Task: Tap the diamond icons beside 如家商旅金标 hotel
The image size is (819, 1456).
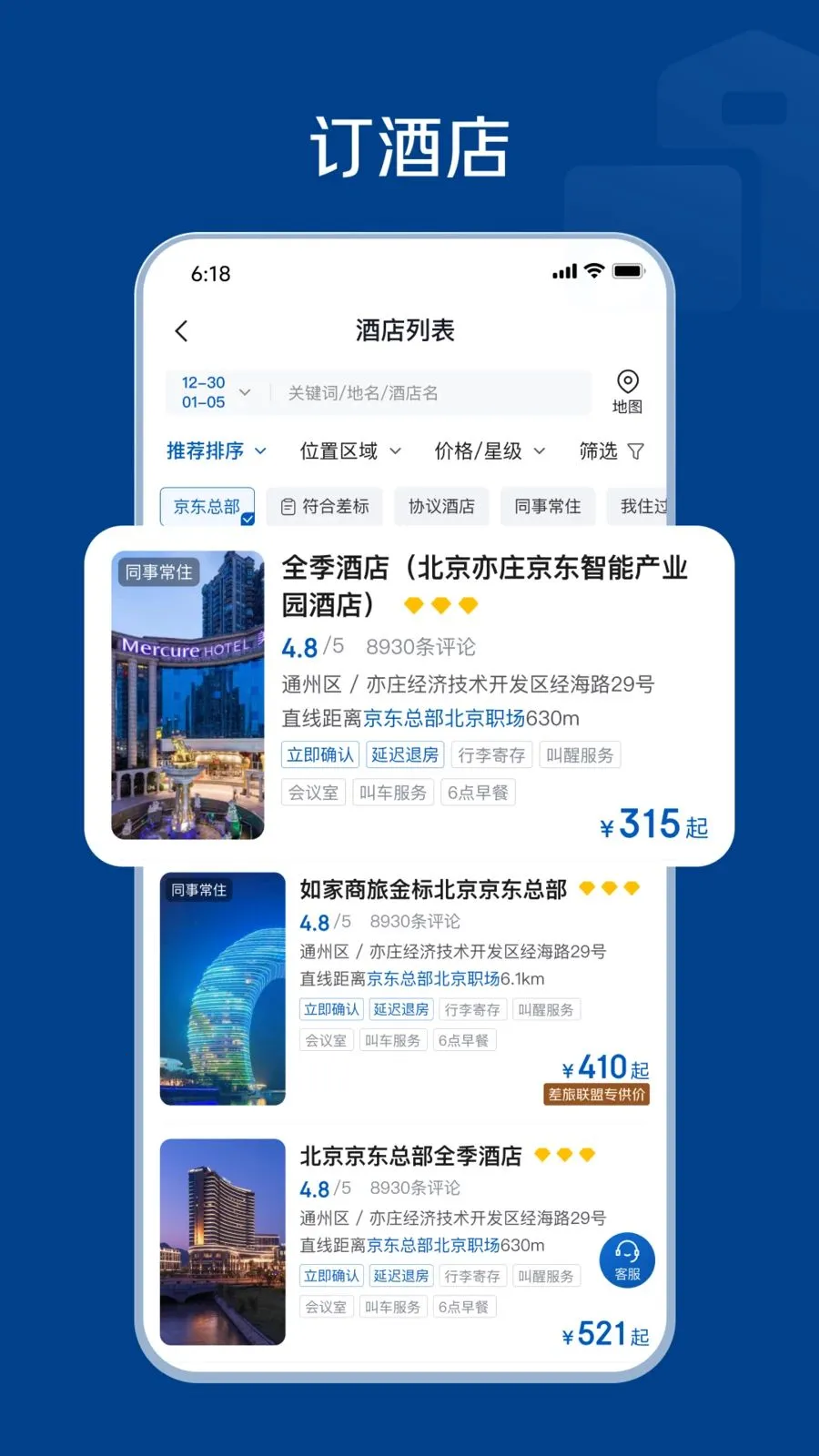Action: tap(608, 889)
